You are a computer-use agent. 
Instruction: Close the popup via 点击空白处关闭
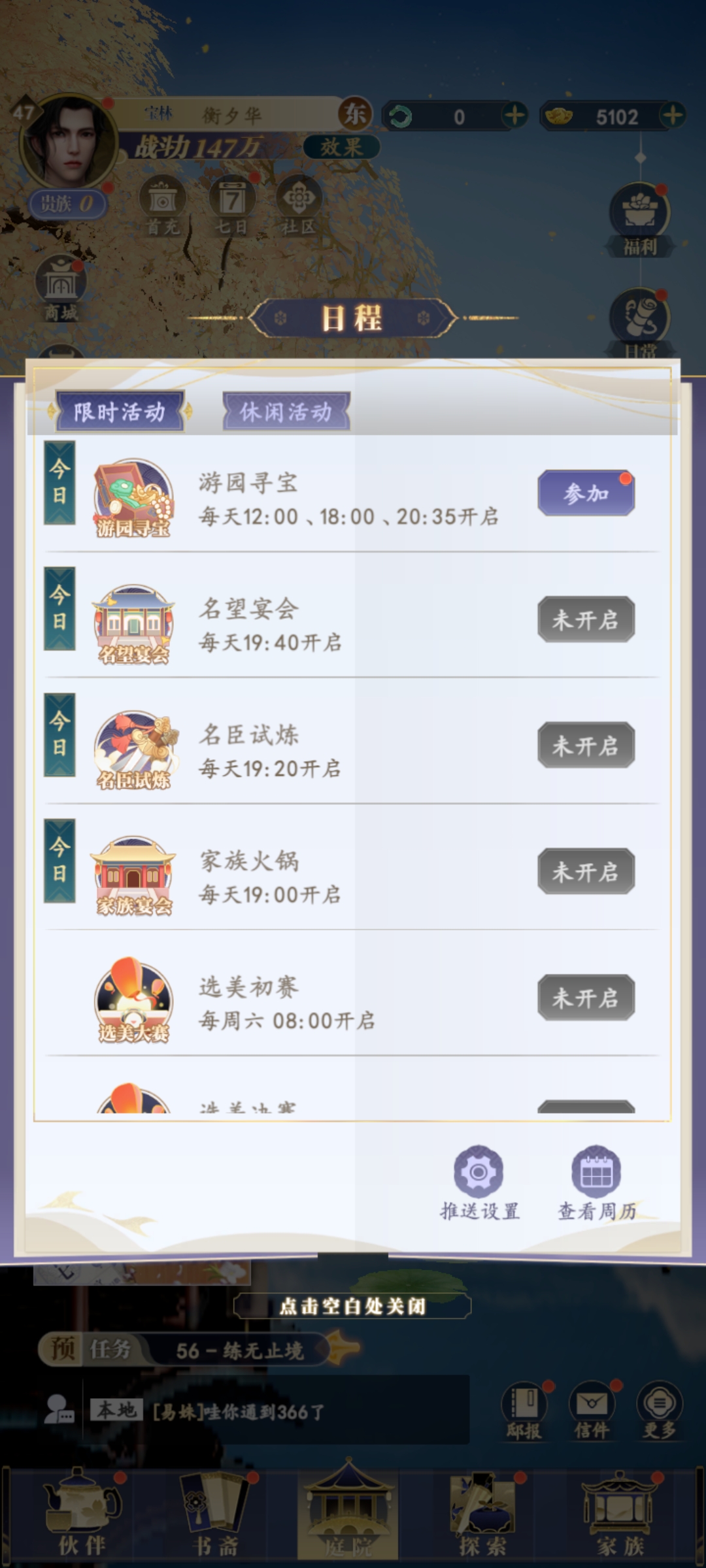coord(352,1306)
